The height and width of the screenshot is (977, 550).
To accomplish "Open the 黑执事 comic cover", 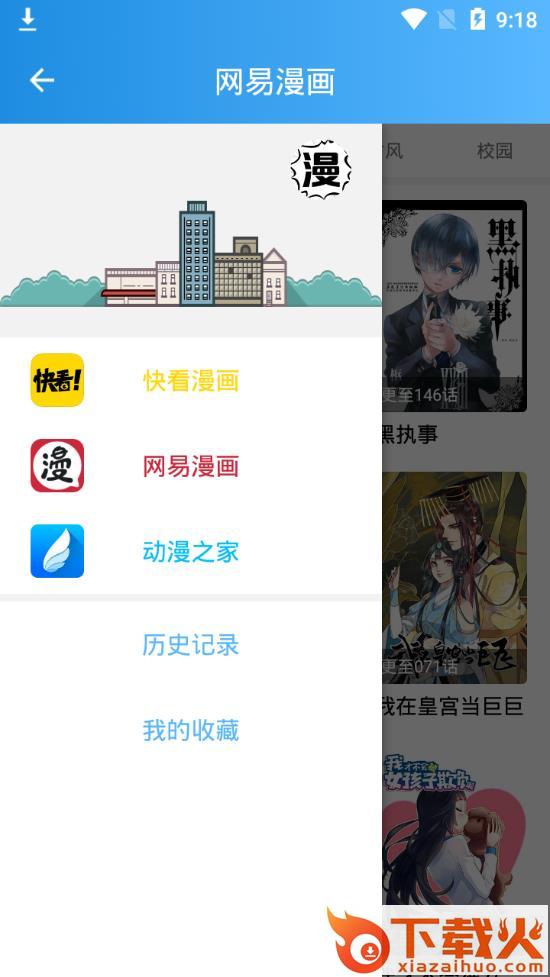I will [454, 306].
